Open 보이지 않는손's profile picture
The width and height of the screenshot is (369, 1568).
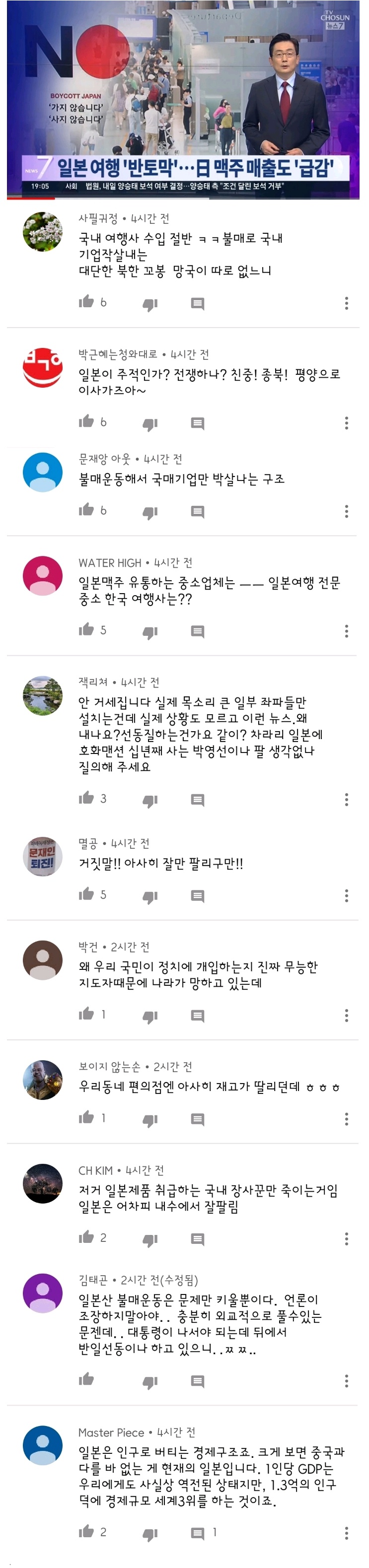tap(43, 1080)
